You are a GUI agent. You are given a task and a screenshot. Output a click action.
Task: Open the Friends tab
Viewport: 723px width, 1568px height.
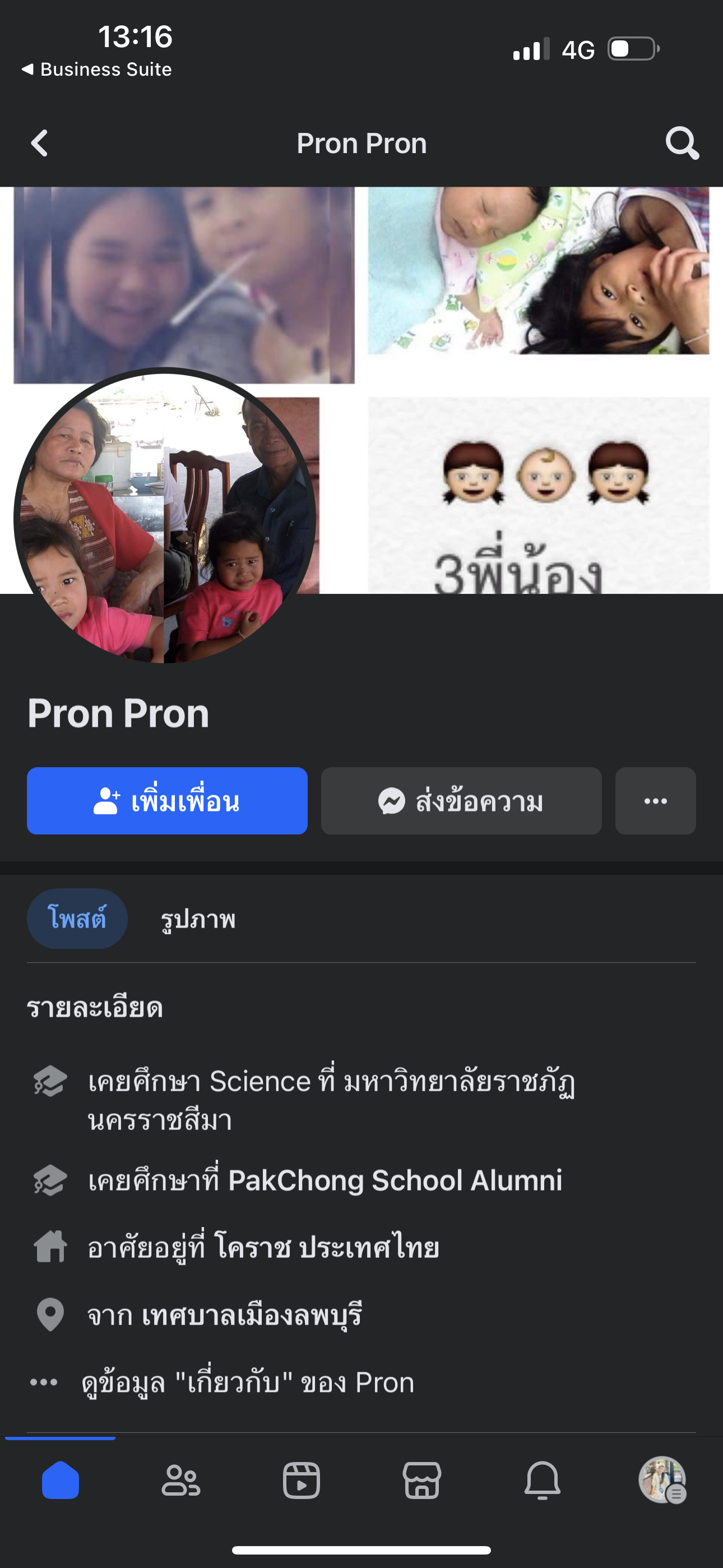click(180, 1480)
